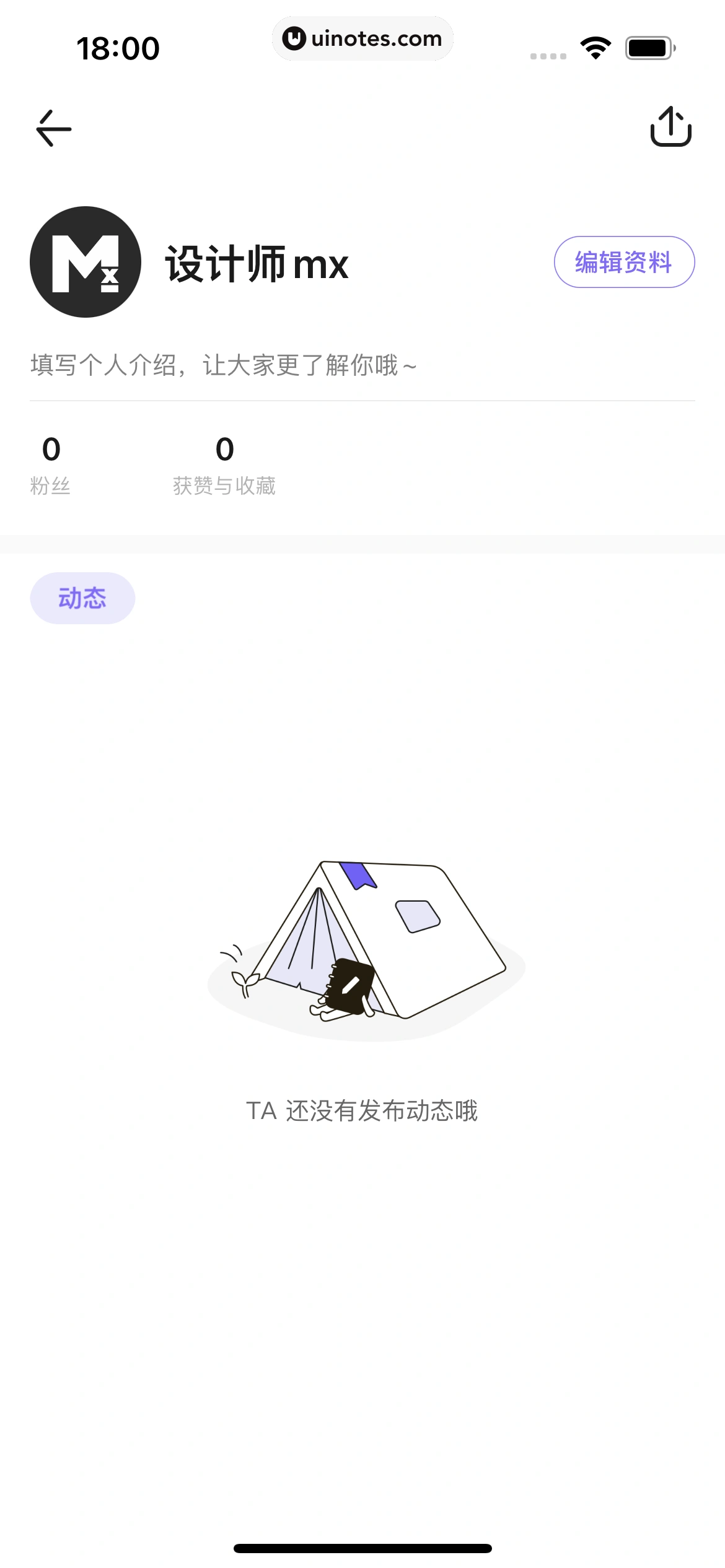Click the 0 above 获赞与收藏
Image resolution: width=725 pixels, height=1568 pixels.
(x=226, y=448)
